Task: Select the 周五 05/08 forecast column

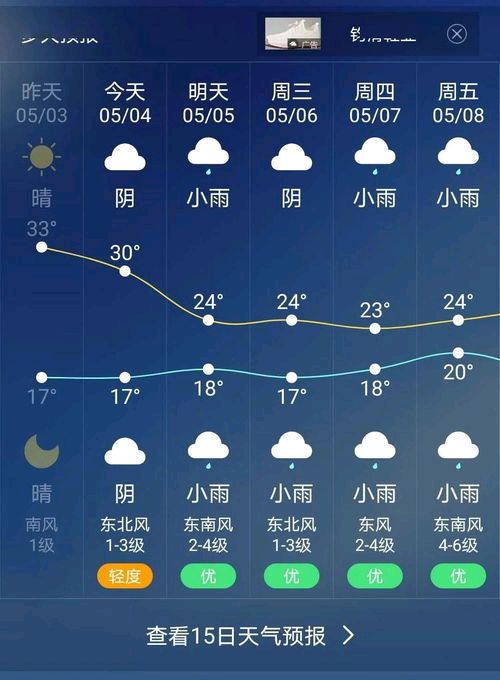Action: [x=458, y=330]
